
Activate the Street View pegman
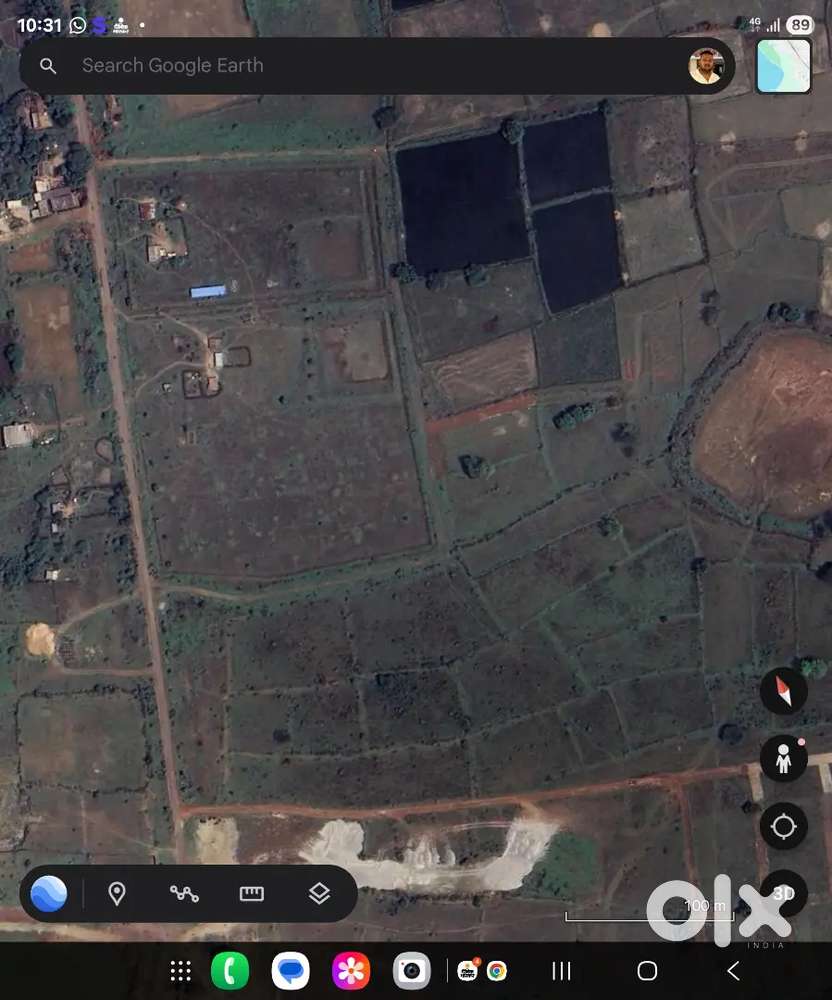[x=783, y=759]
